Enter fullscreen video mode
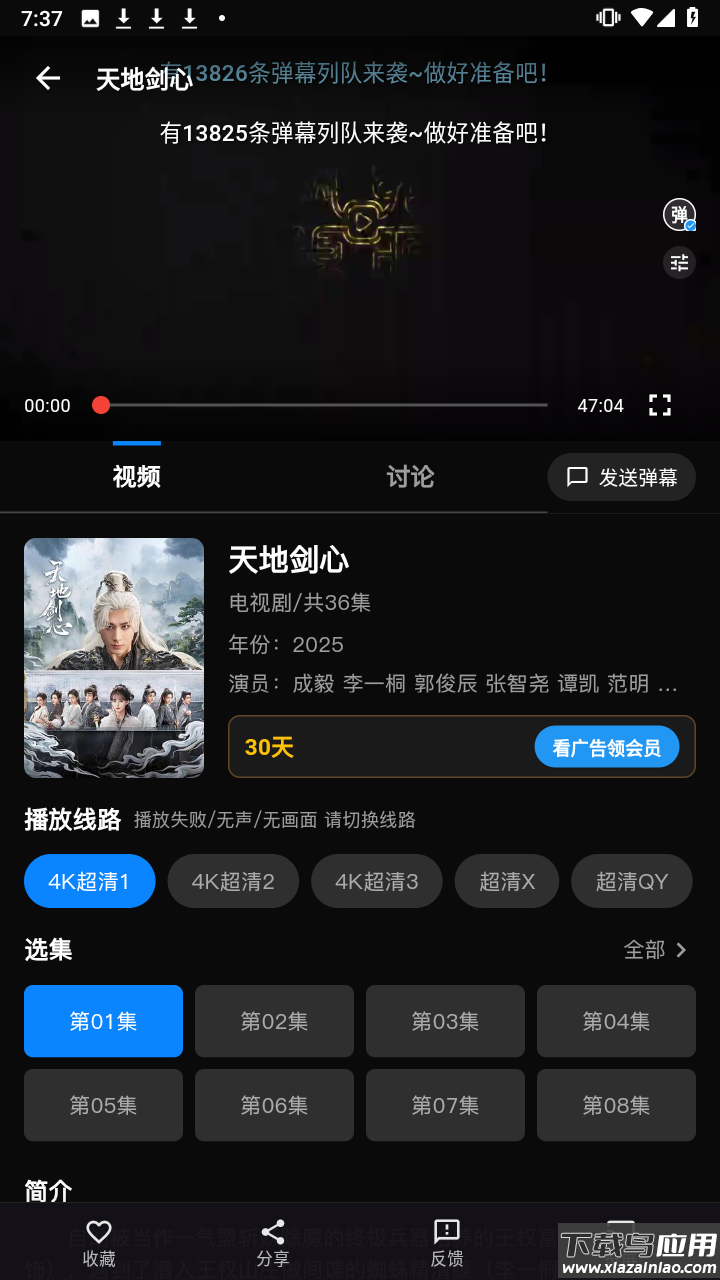The width and height of the screenshot is (720, 1280). tap(659, 405)
